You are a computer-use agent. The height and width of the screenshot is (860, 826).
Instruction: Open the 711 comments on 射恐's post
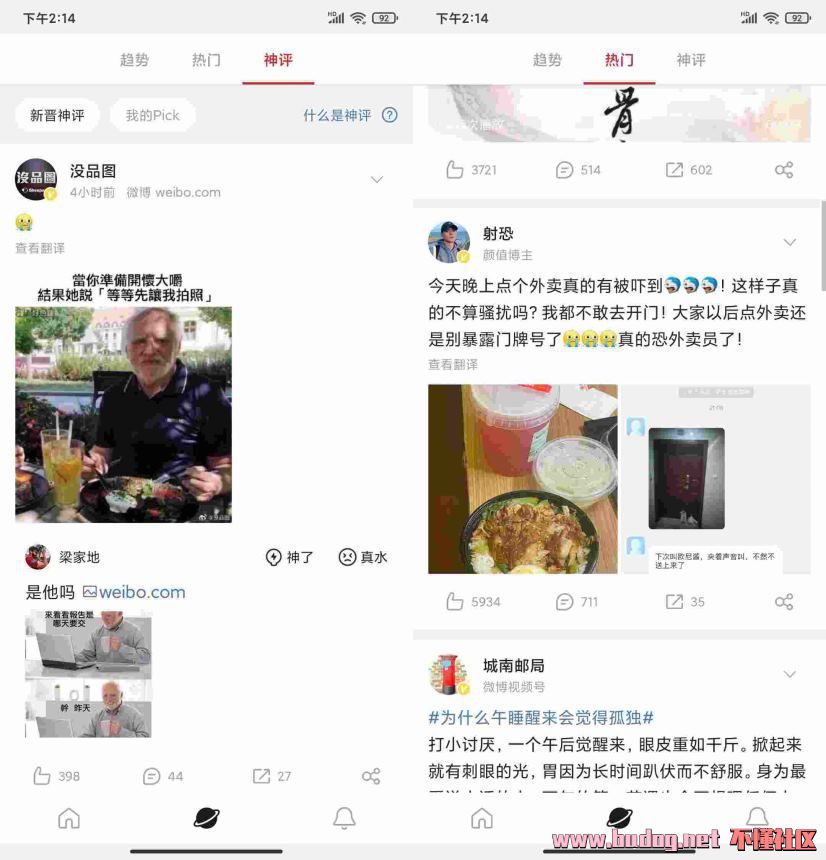(577, 601)
